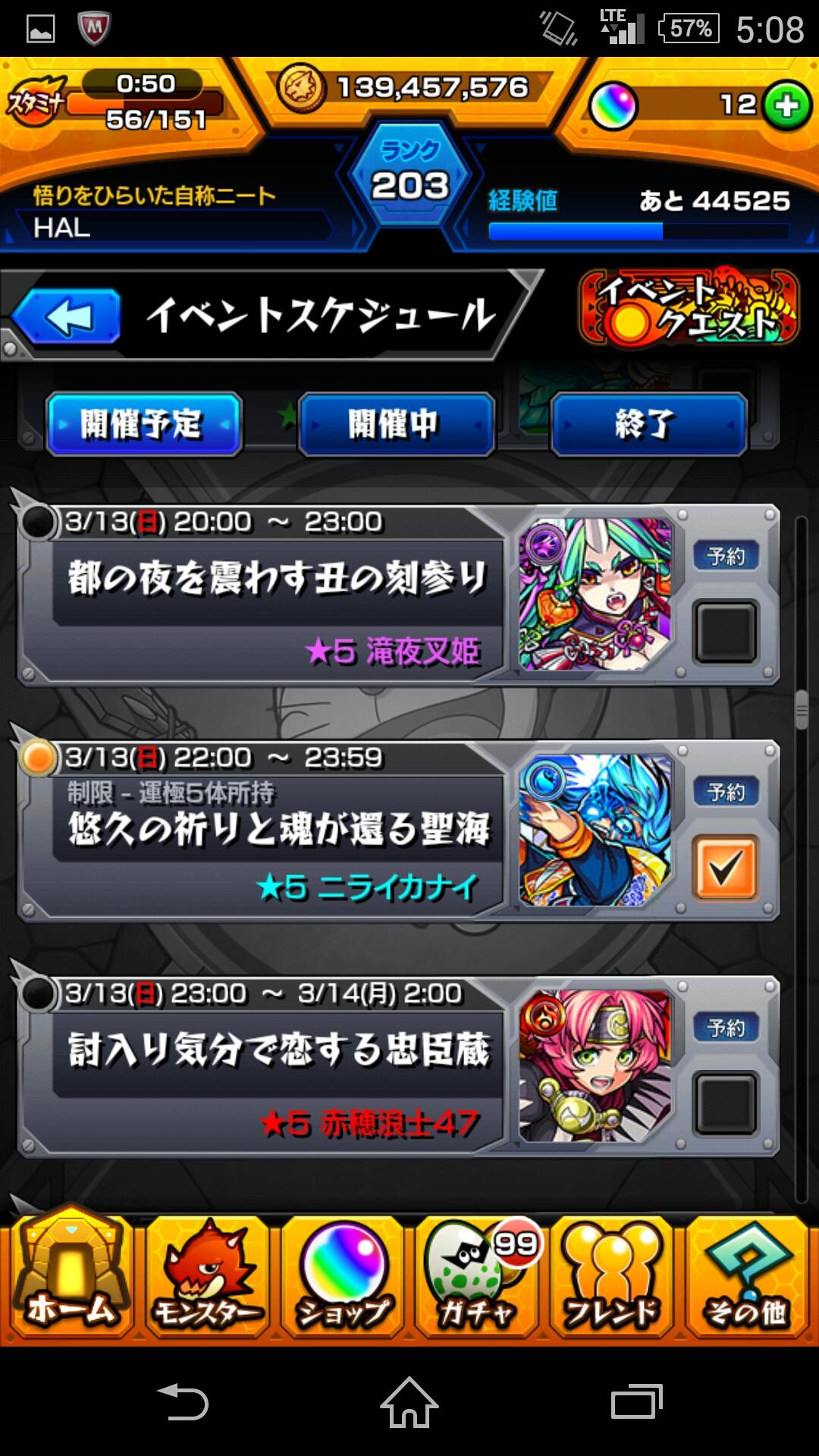Tap the Android home circle button

click(409, 1403)
